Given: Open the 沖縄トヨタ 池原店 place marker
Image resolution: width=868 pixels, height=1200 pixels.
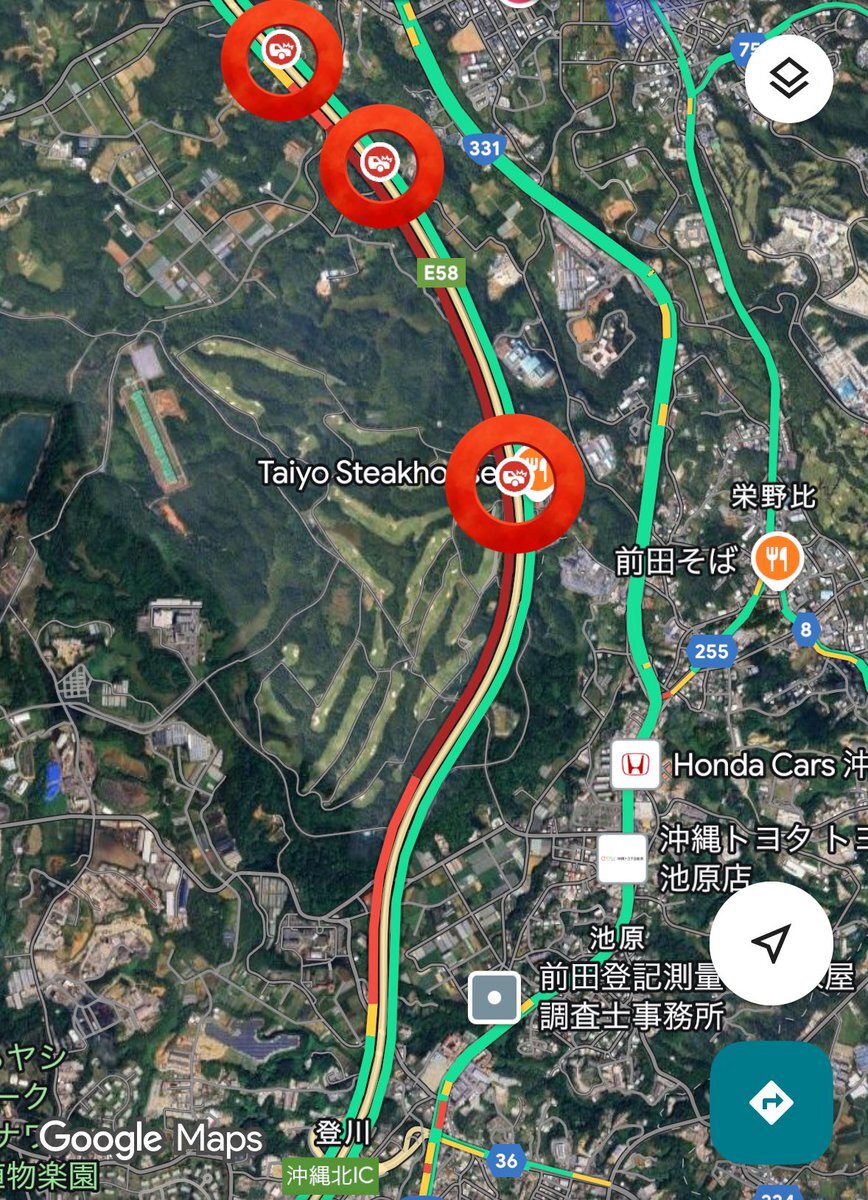Looking at the screenshot, I should [621, 858].
